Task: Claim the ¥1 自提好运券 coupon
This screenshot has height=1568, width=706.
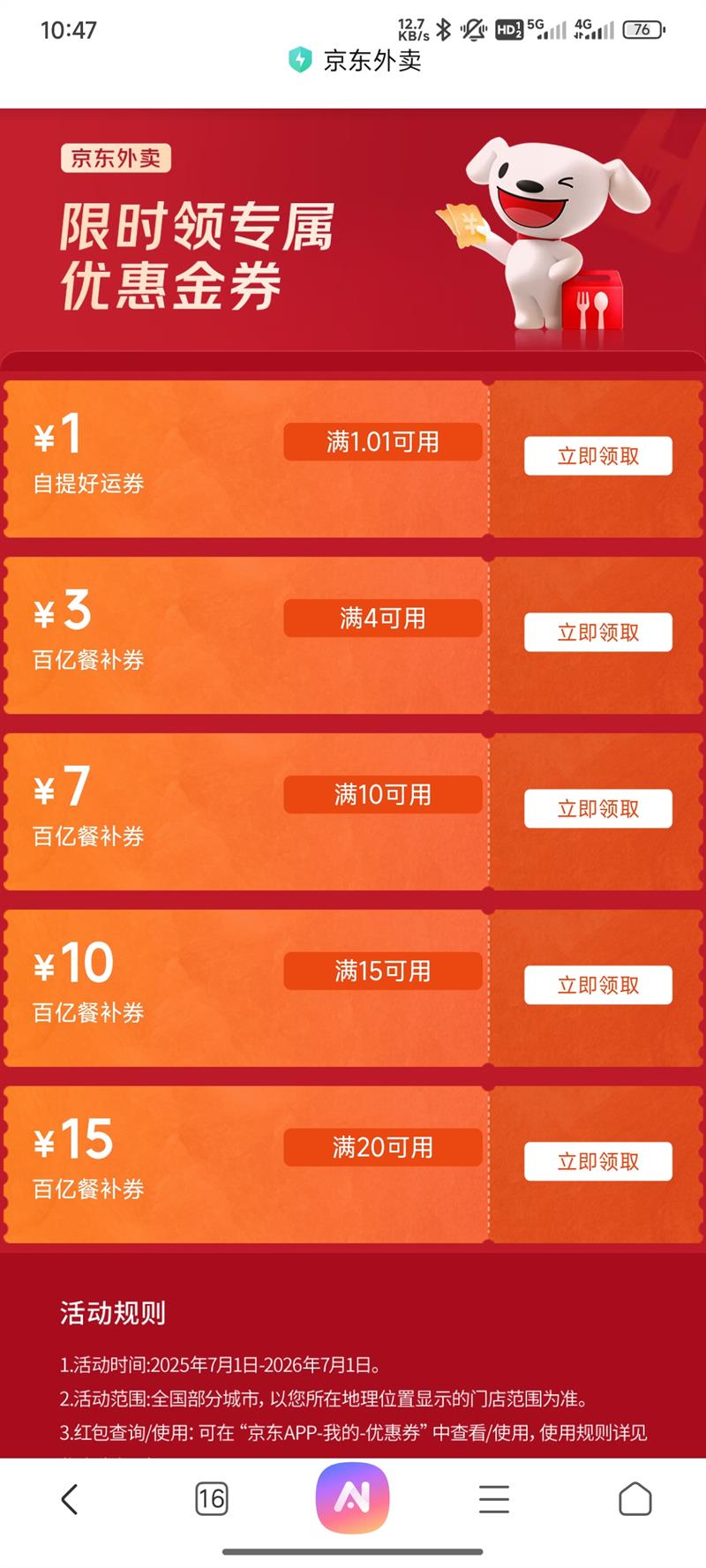Action: [x=597, y=455]
